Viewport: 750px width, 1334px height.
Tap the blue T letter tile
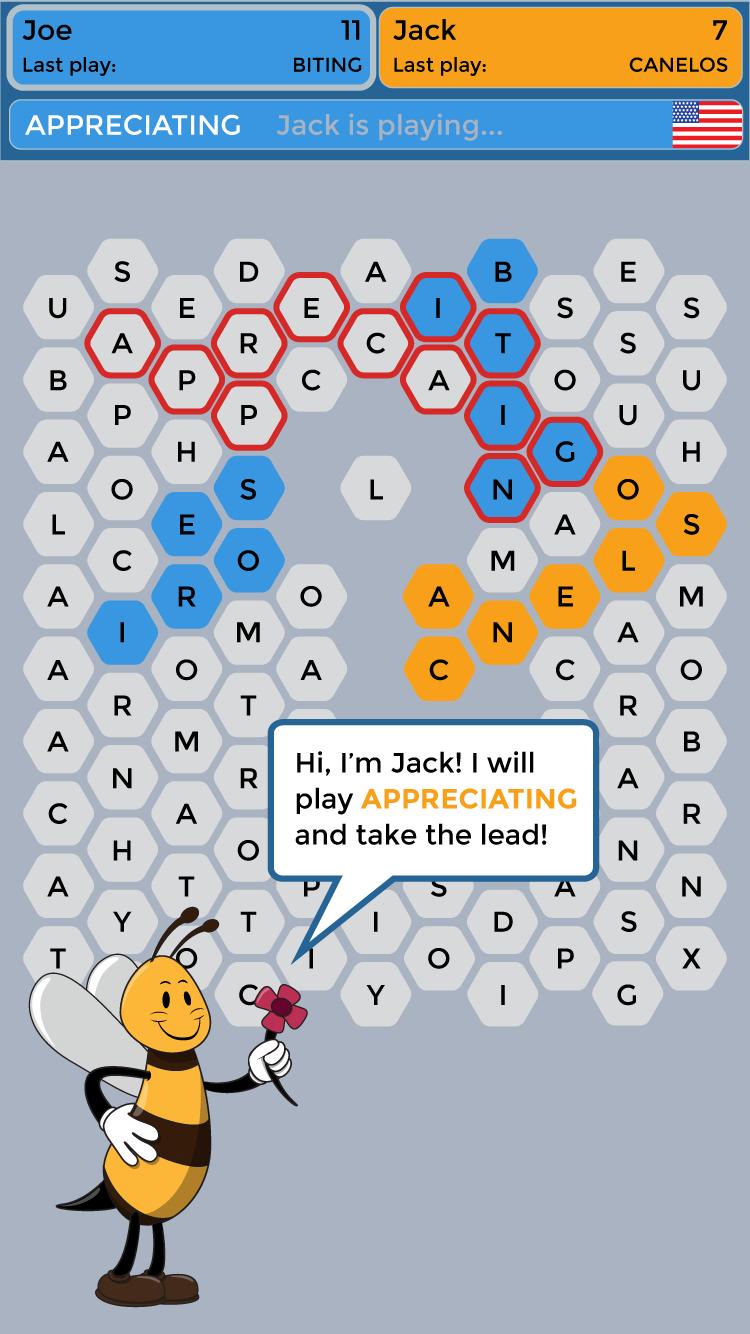pos(502,343)
